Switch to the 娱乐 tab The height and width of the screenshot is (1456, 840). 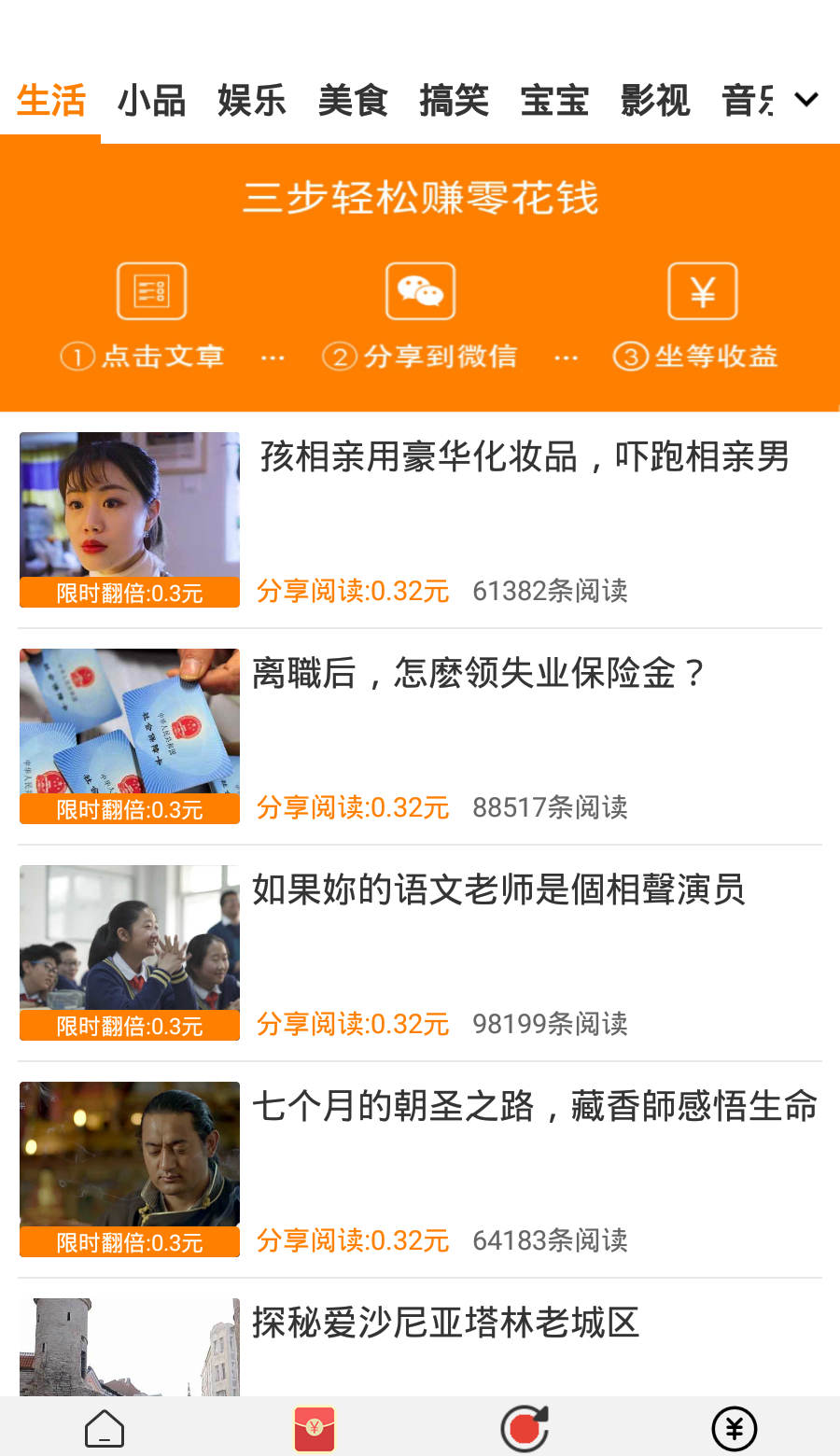252,101
